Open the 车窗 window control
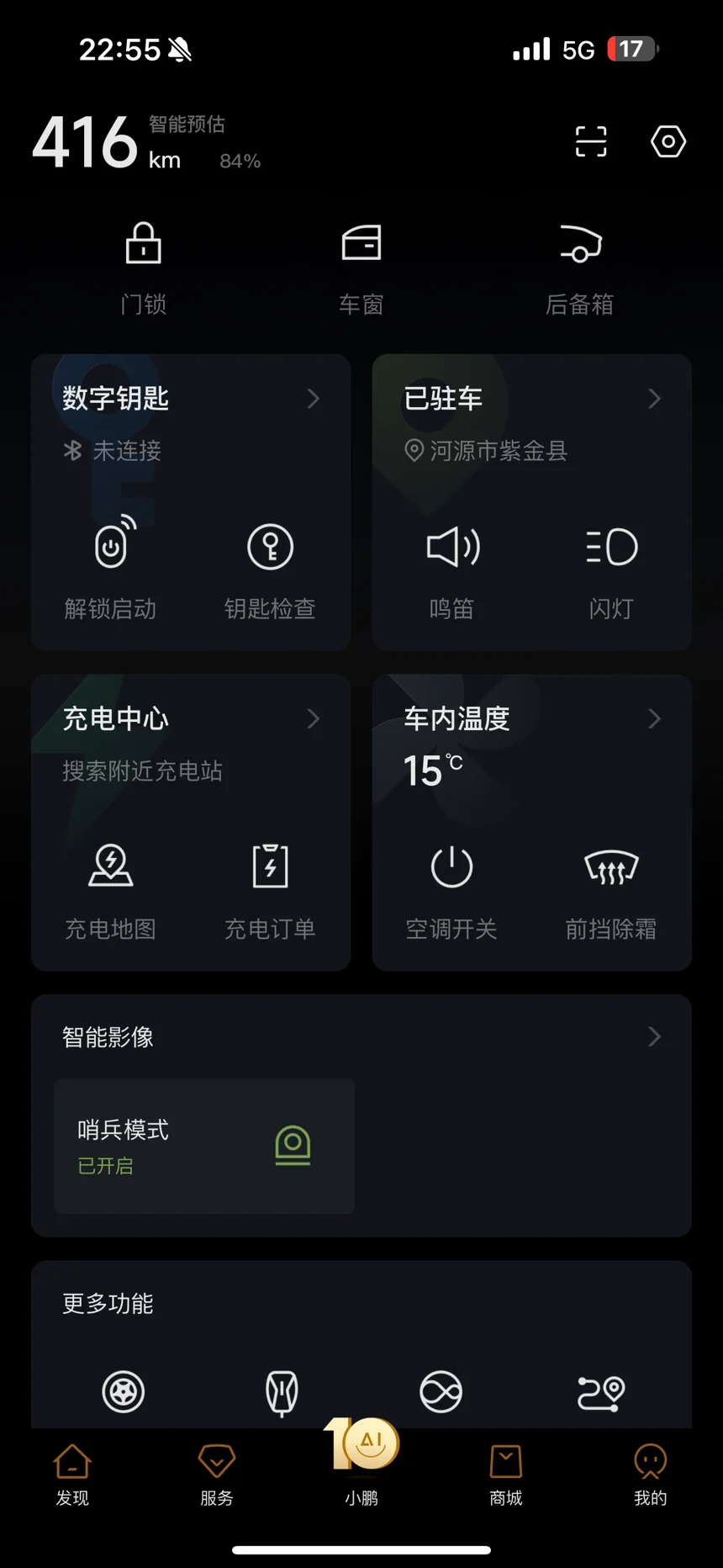 [x=361, y=269]
